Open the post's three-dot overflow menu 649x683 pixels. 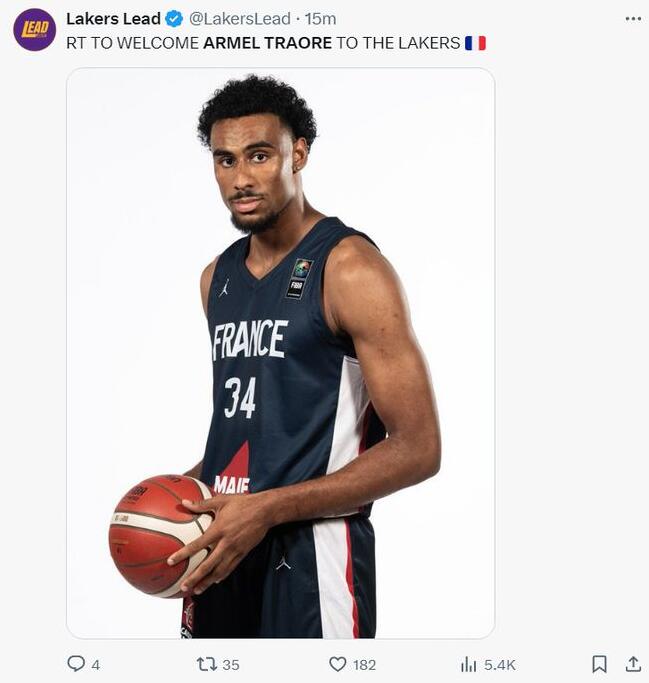[632, 18]
